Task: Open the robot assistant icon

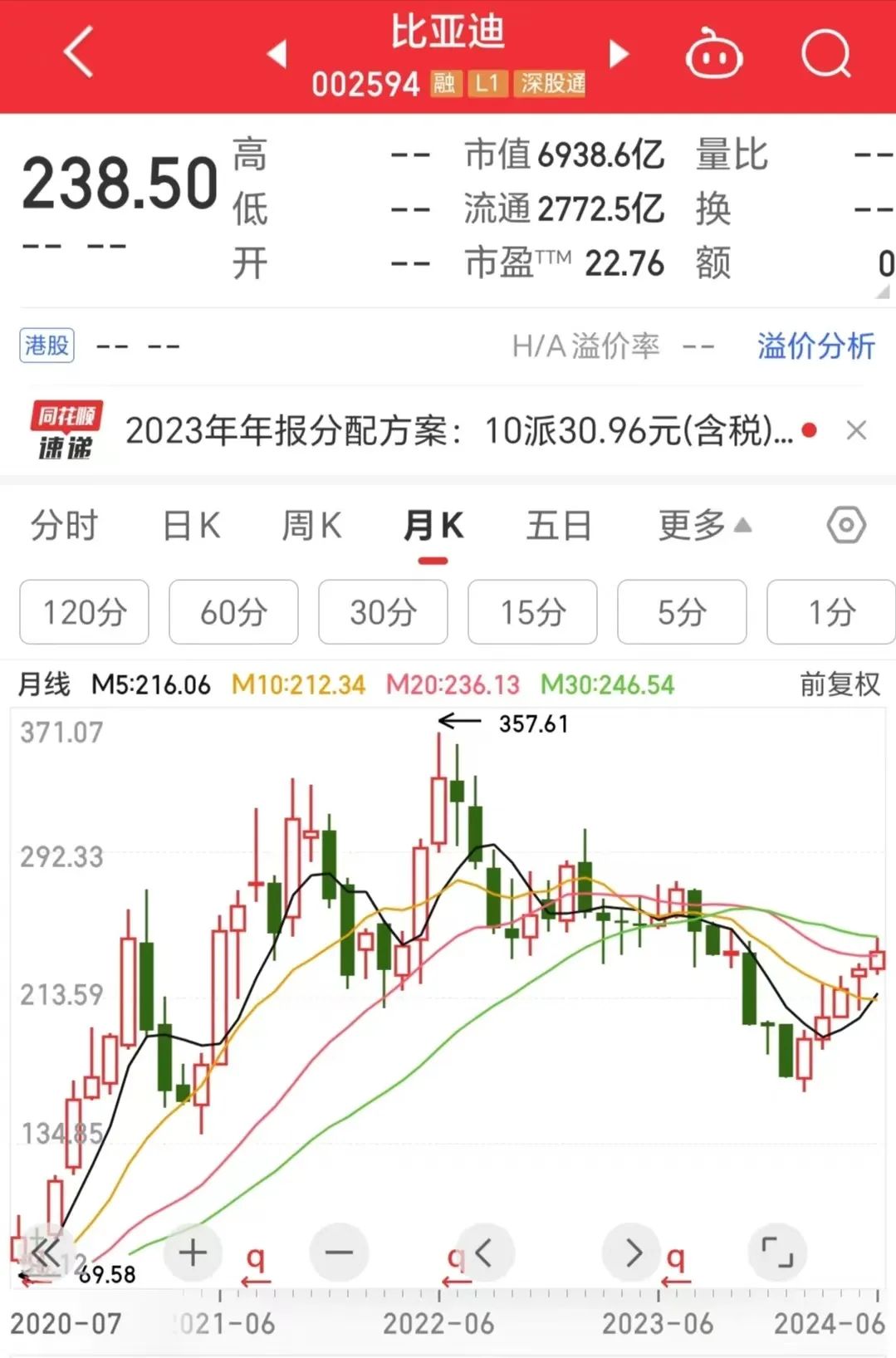Action: (x=713, y=55)
